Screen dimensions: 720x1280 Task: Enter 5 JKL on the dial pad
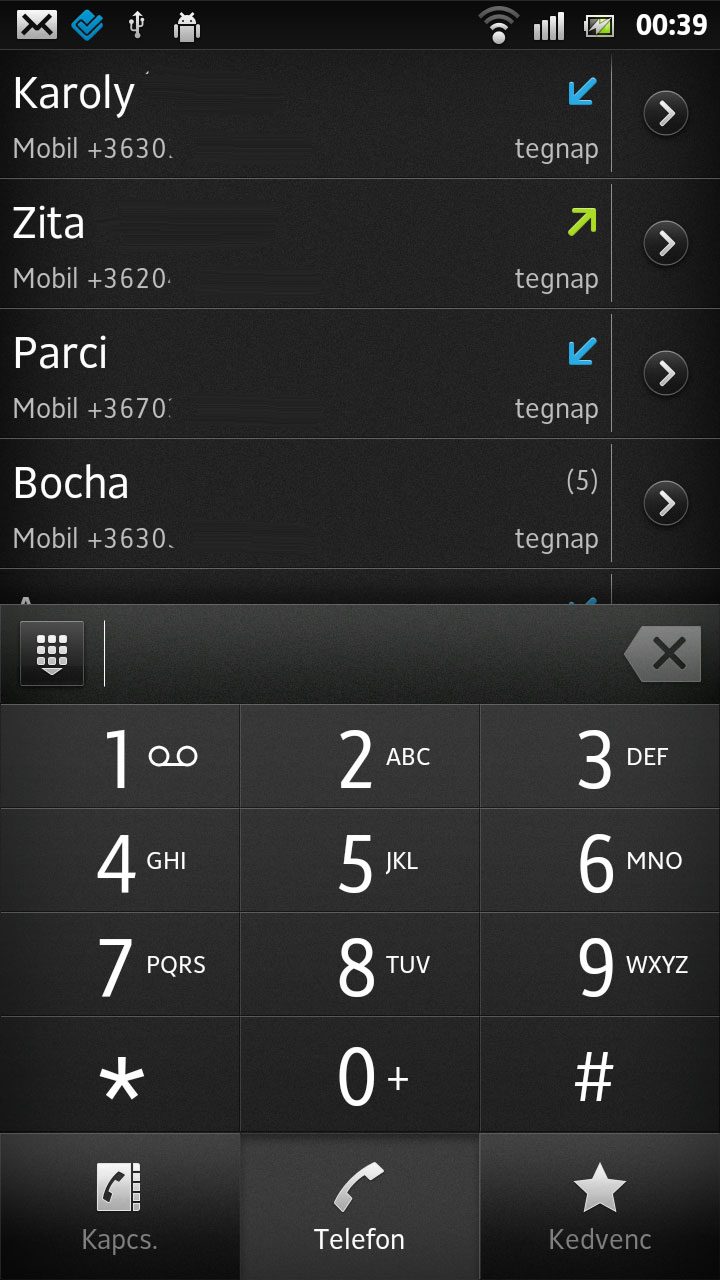coord(360,861)
